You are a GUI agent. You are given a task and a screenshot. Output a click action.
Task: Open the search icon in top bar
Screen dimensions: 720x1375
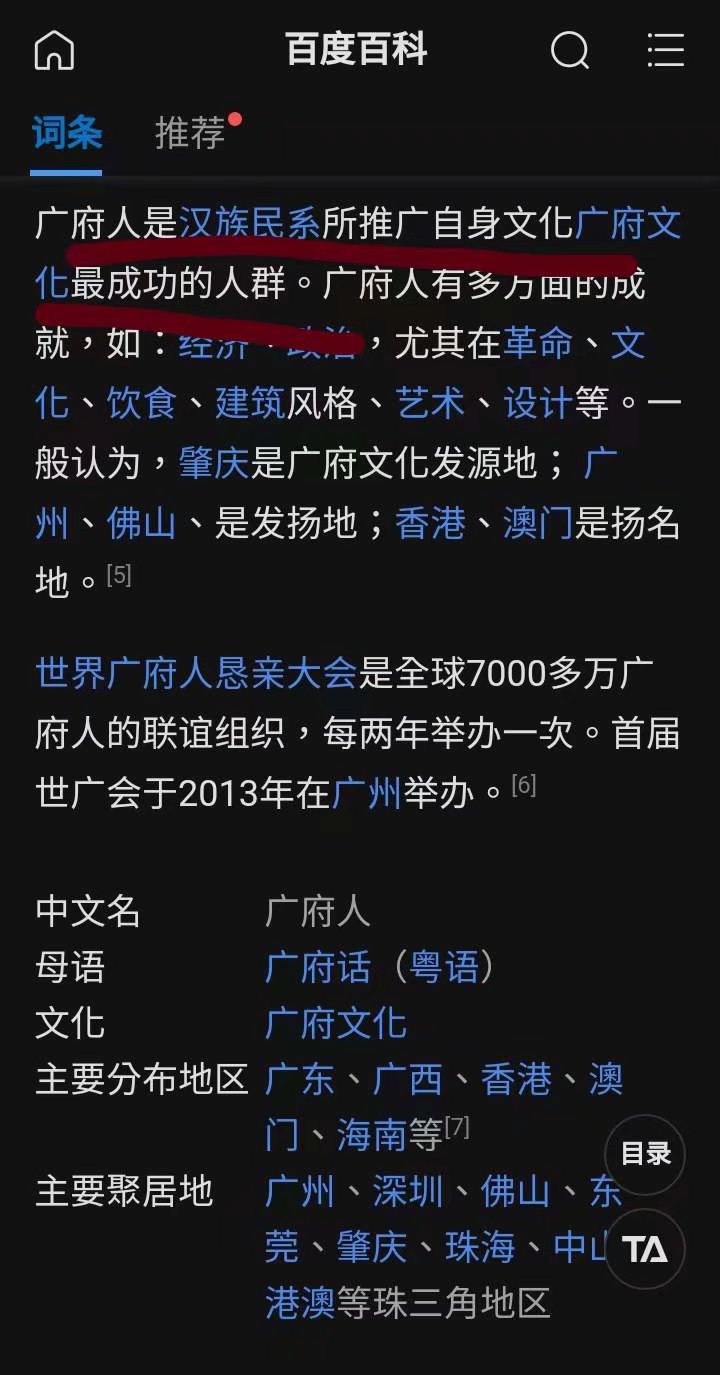(570, 50)
